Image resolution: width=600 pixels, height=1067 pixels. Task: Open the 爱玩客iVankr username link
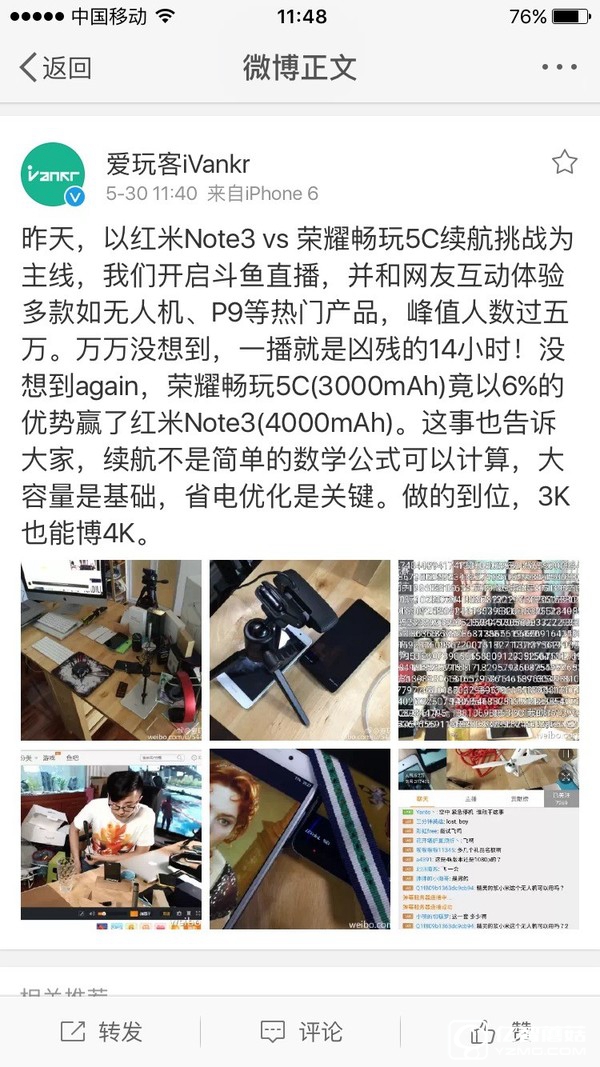click(178, 163)
